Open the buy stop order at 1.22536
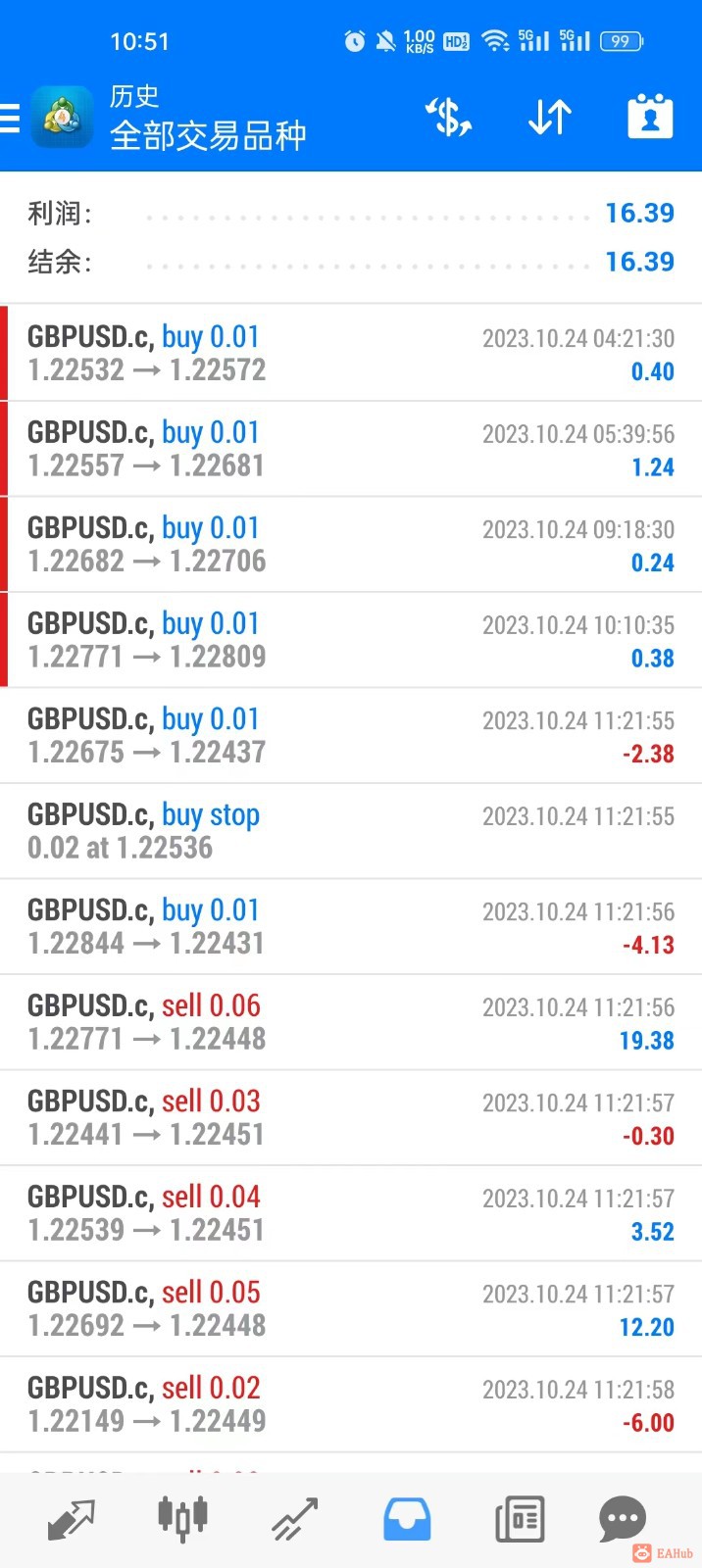The width and height of the screenshot is (702, 1568). click(x=351, y=831)
